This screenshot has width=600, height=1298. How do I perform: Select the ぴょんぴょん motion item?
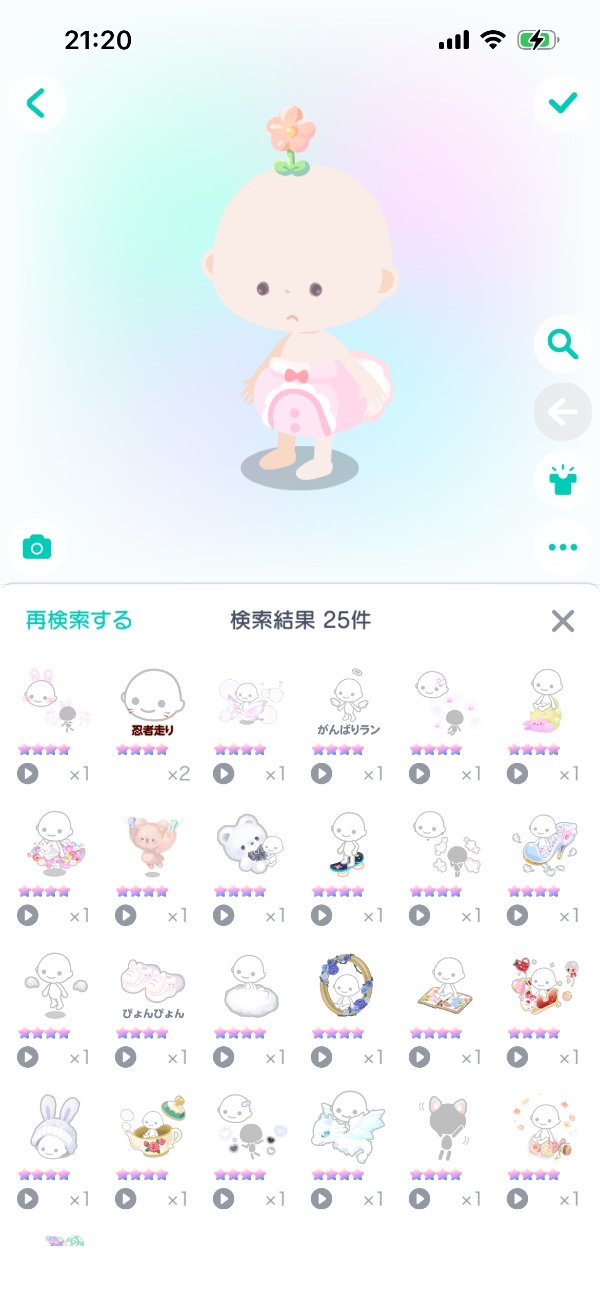click(x=153, y=985)
